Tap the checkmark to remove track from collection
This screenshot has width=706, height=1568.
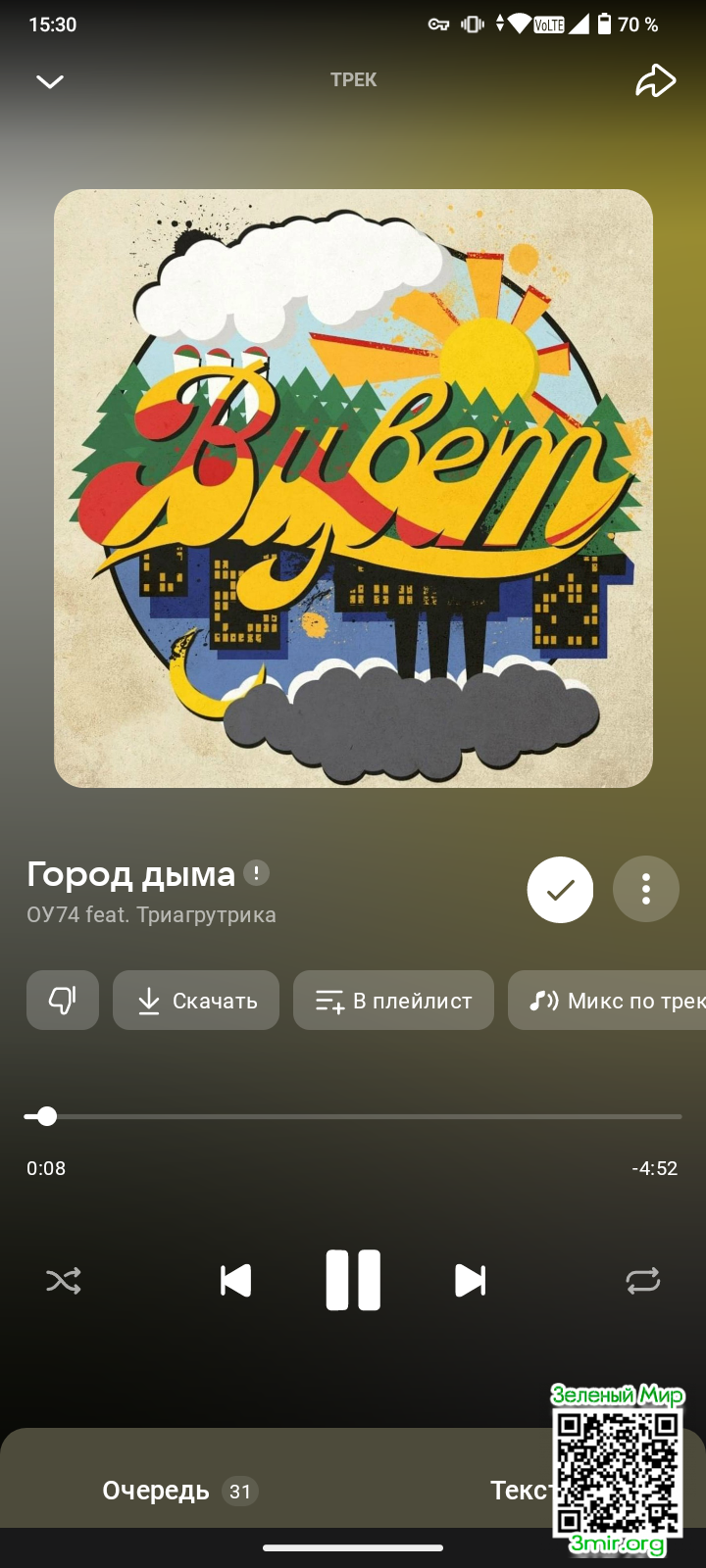560,890
